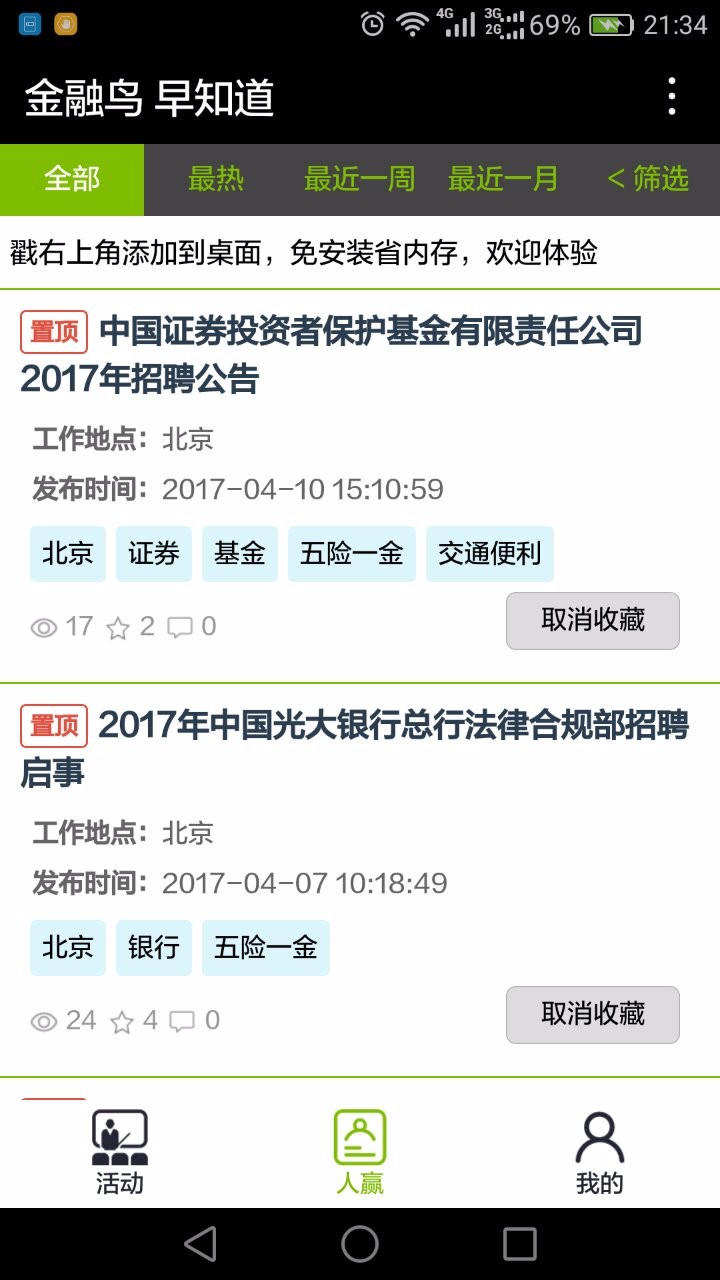Select the 基金 tag chip
The width and height of the screenshot is (720, 1280).
coord(240,554)
